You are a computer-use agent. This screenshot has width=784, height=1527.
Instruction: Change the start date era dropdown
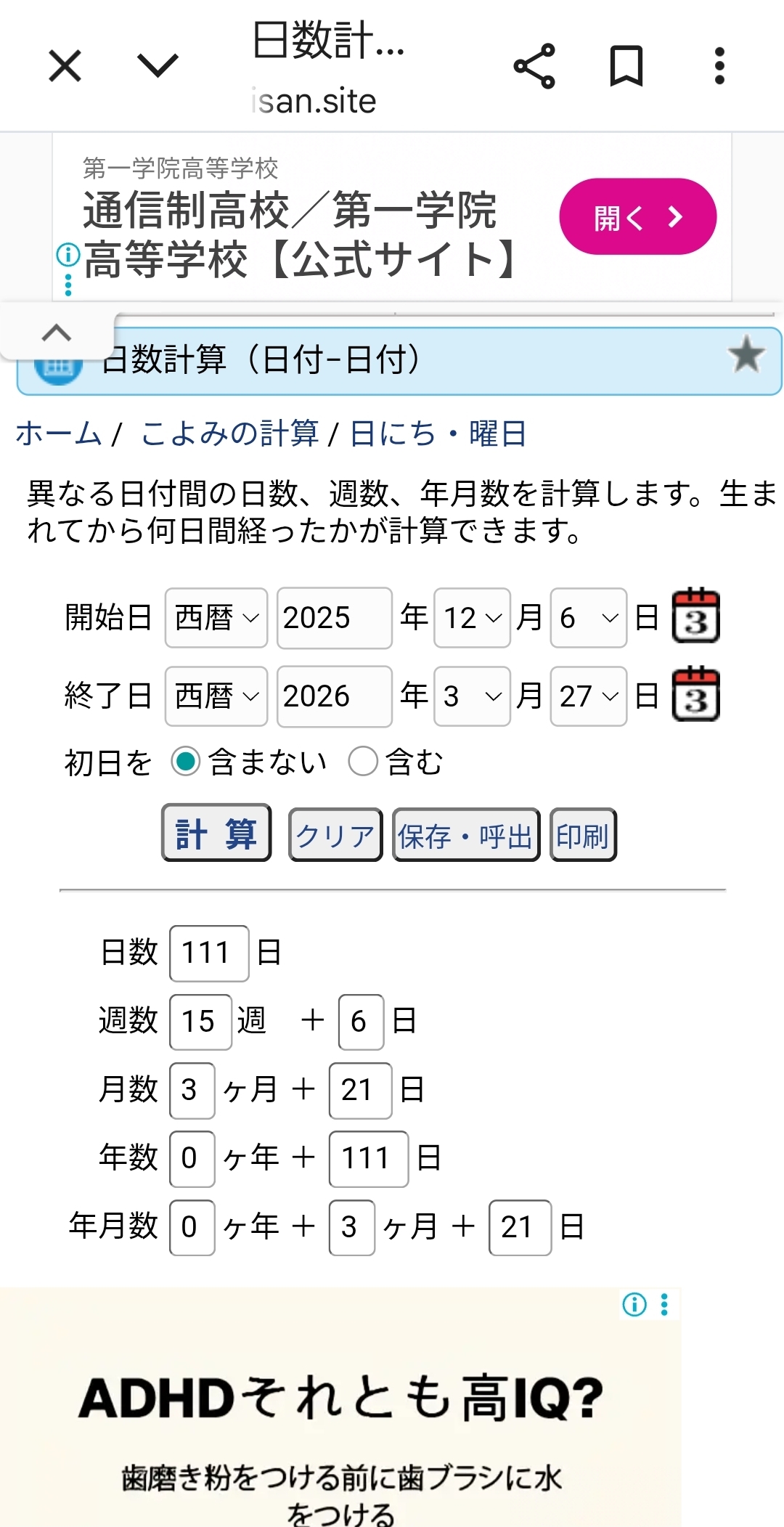[216, 618]
